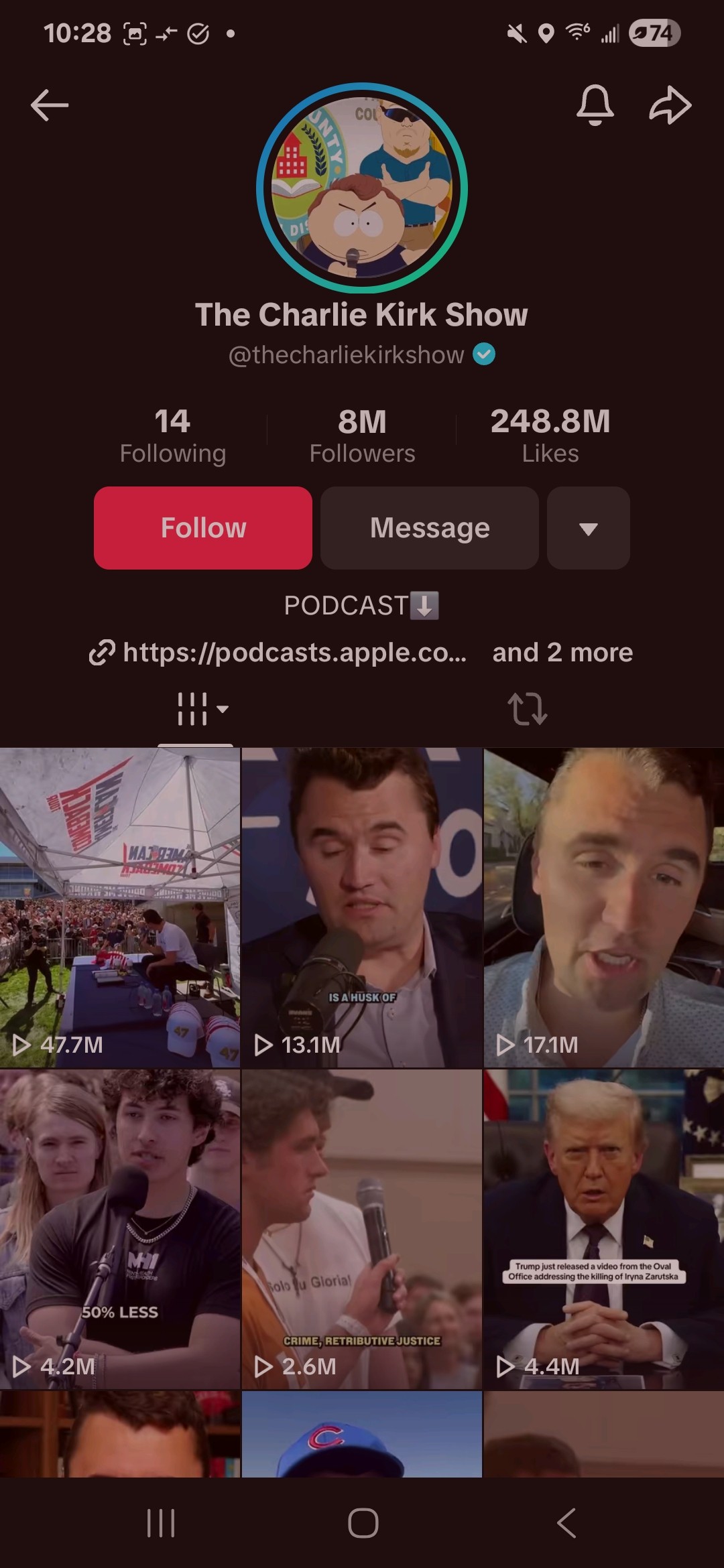Tap the system home button
Viewport: 724px width, 1568px height.
coord(363,1523)
